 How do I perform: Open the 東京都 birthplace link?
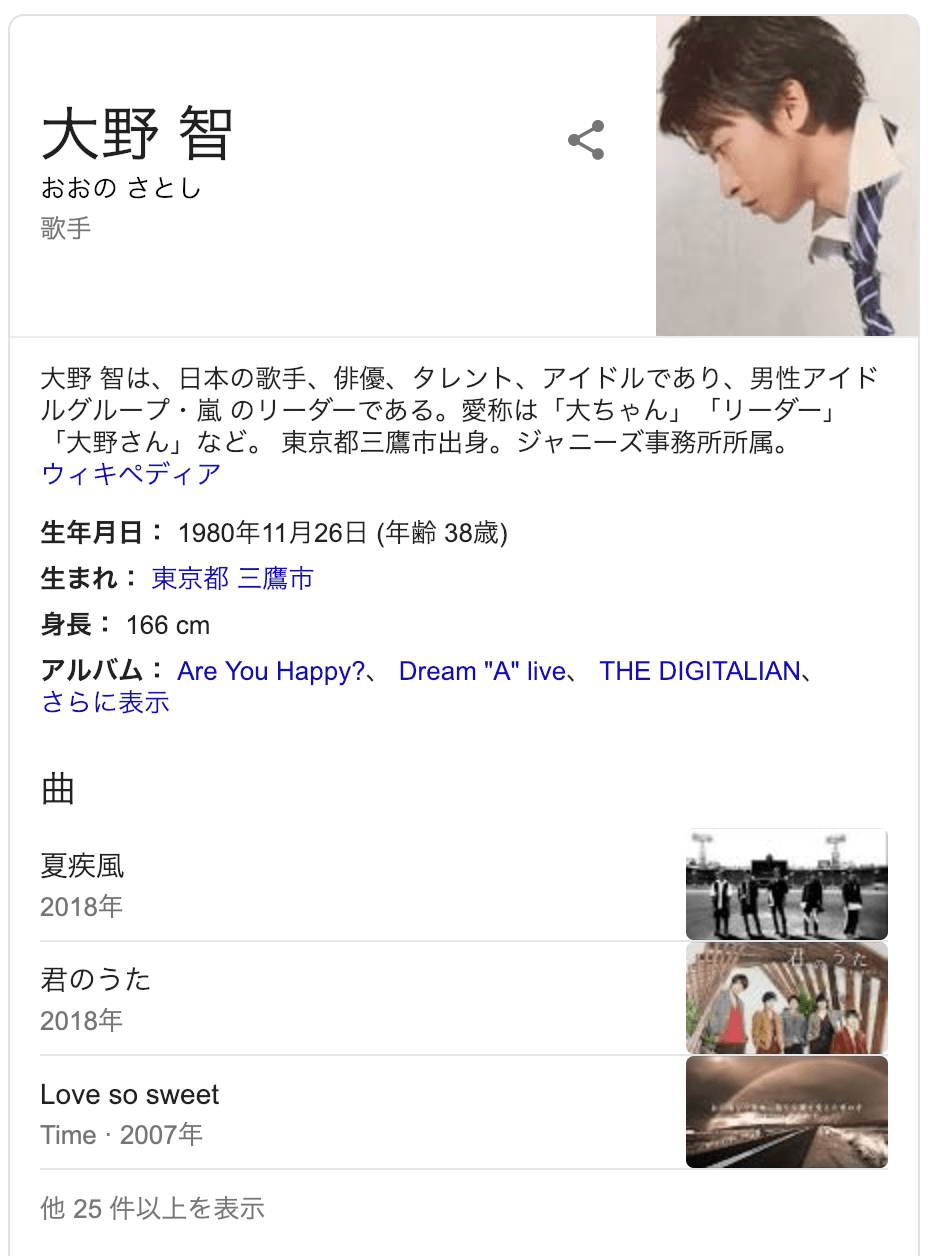190,578
